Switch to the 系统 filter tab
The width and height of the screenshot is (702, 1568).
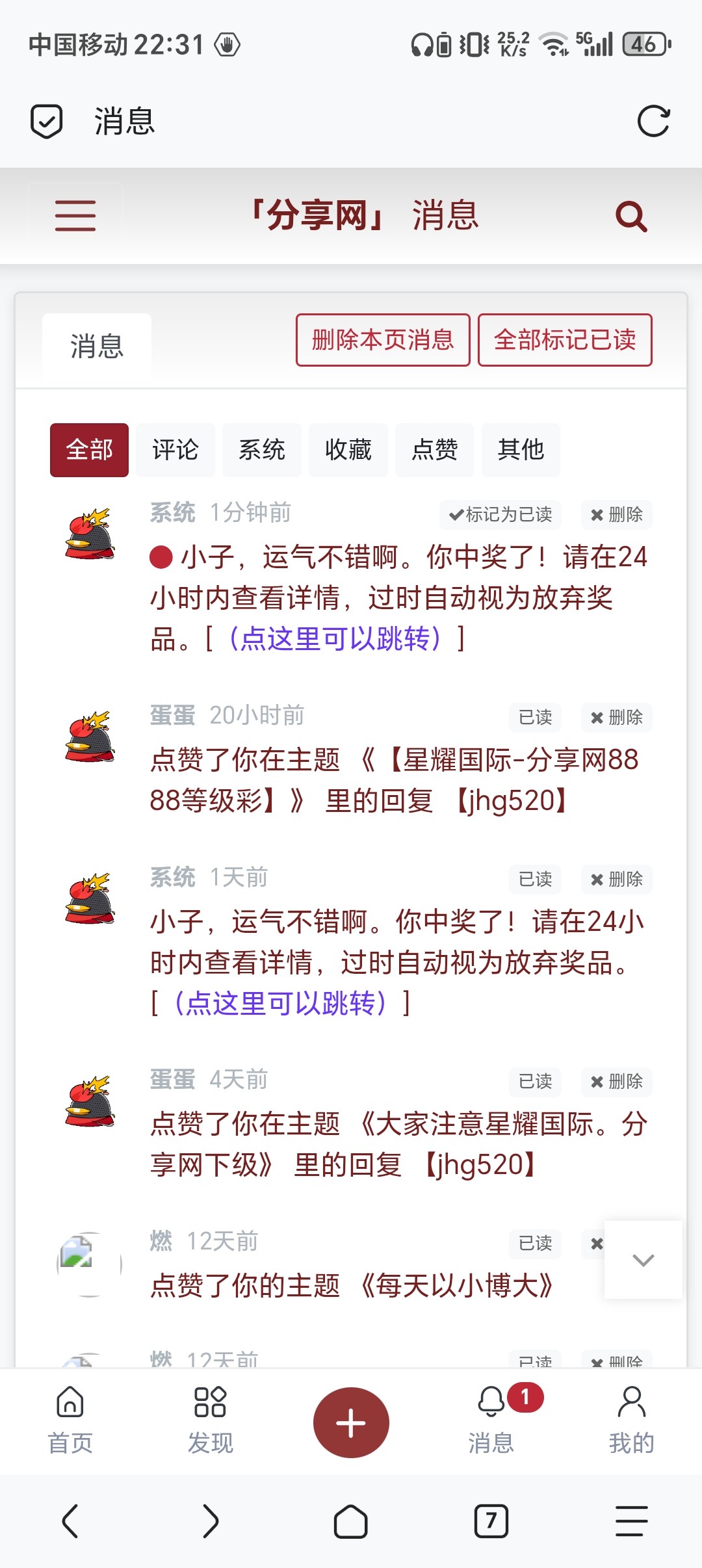point(261,450)
